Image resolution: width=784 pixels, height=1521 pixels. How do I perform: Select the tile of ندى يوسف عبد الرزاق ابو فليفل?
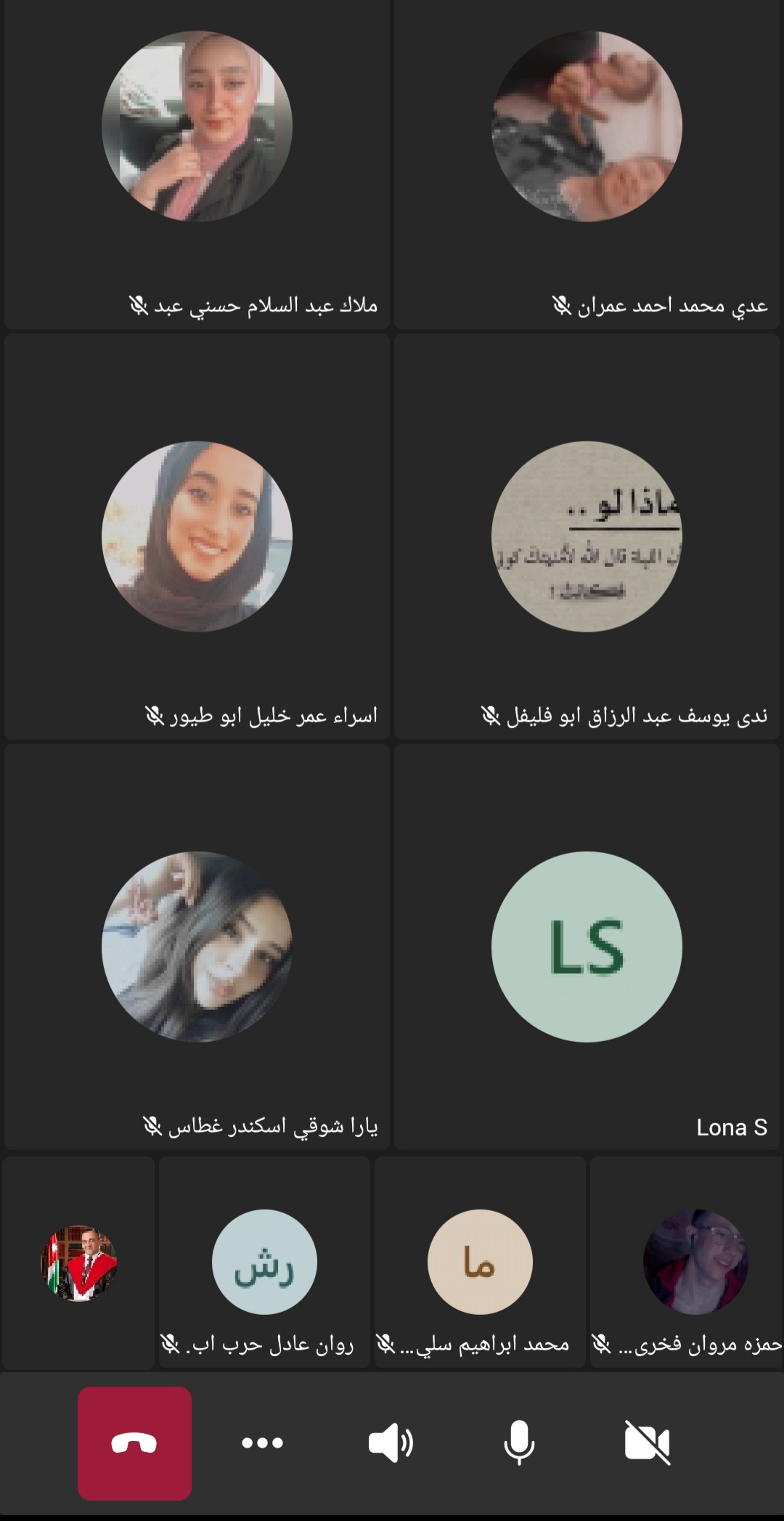587,537
